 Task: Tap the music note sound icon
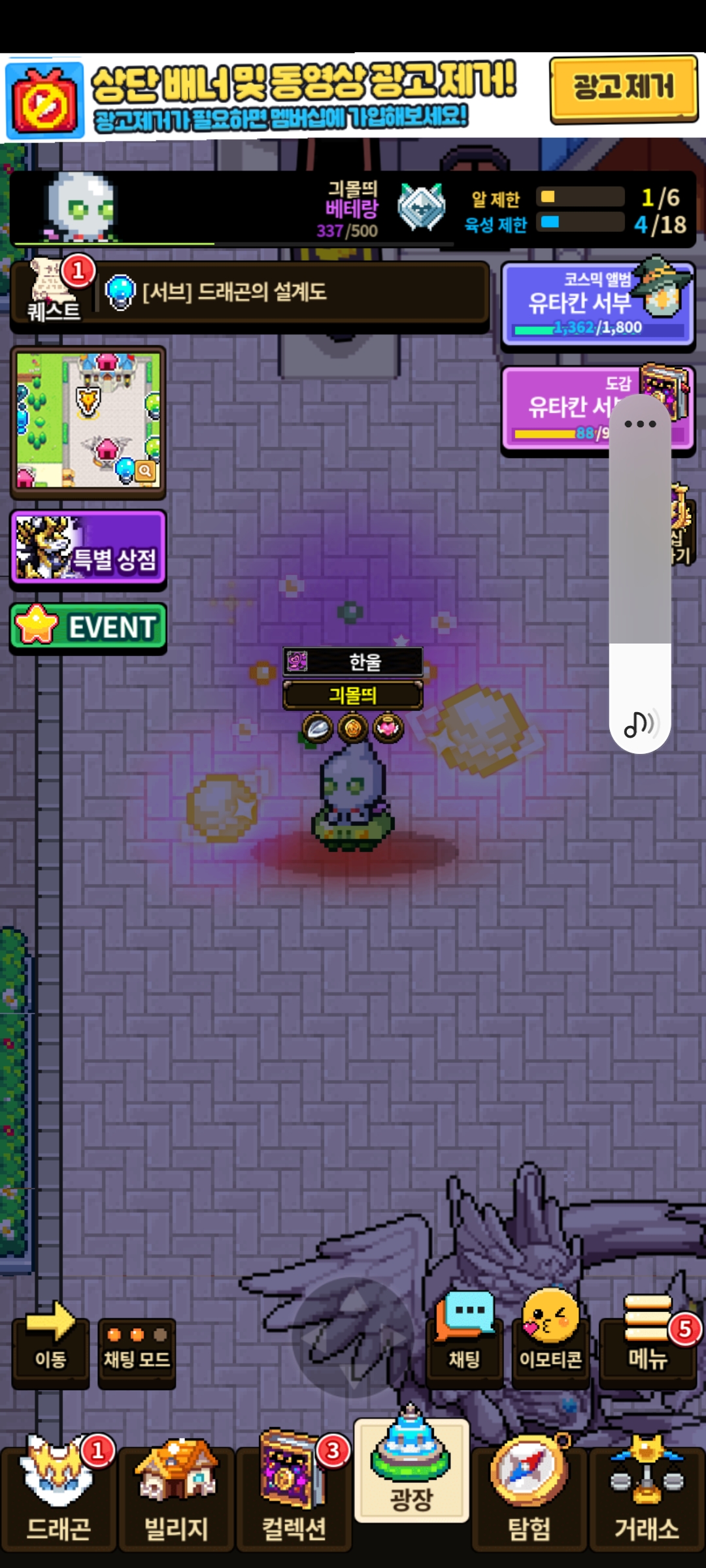(640, 724)
